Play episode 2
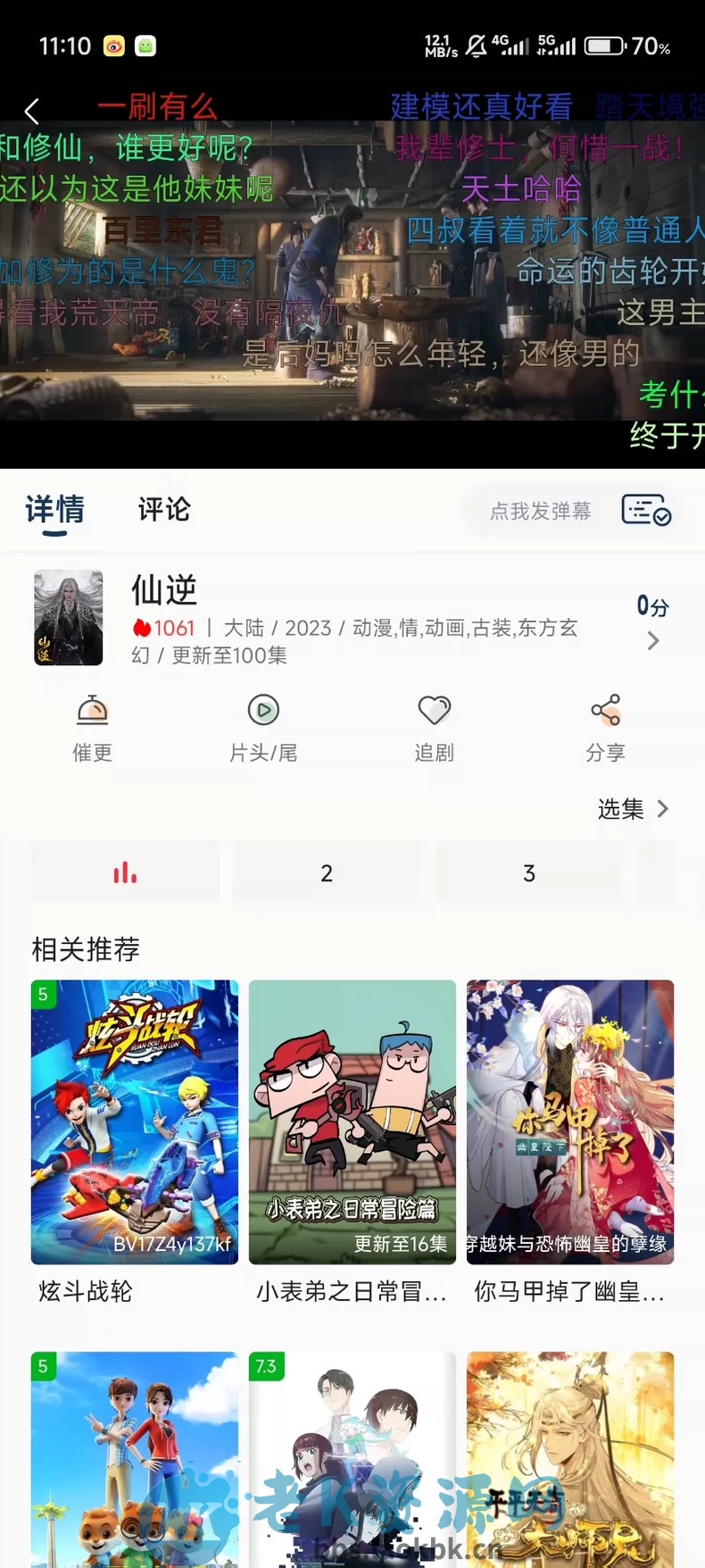705x1568 pixels. (327, 872)
